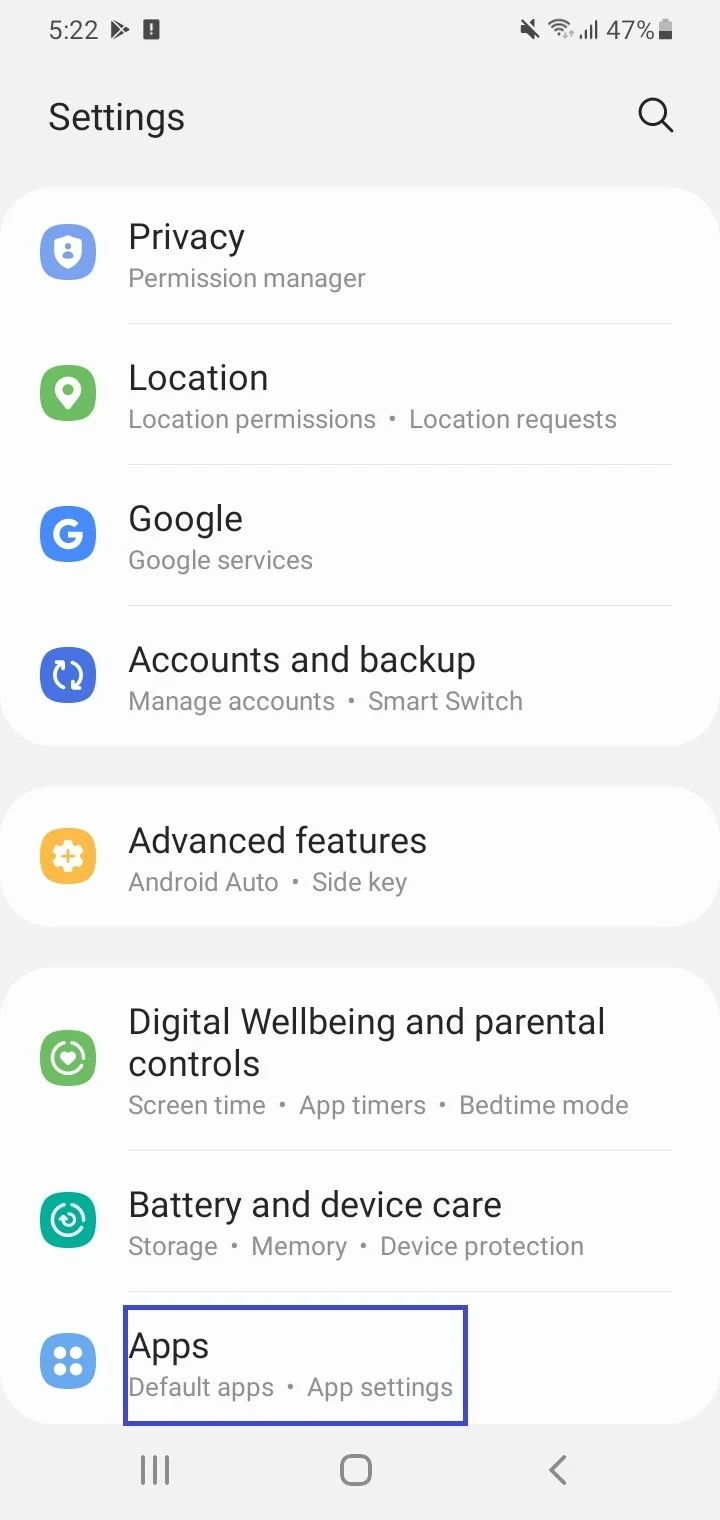
Task: Open Google services settings
Action: [360, 537]
